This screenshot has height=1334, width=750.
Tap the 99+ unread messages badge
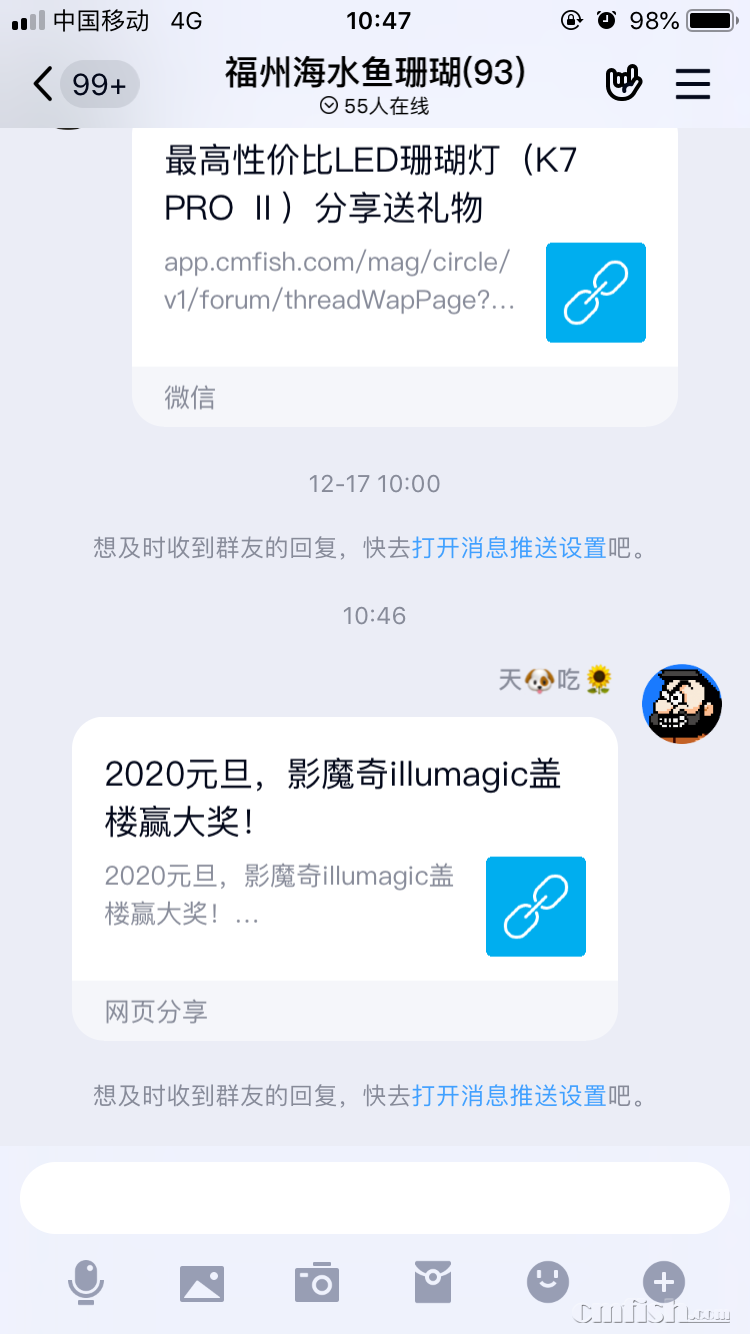pyautogui.click(x=100, y=84)
